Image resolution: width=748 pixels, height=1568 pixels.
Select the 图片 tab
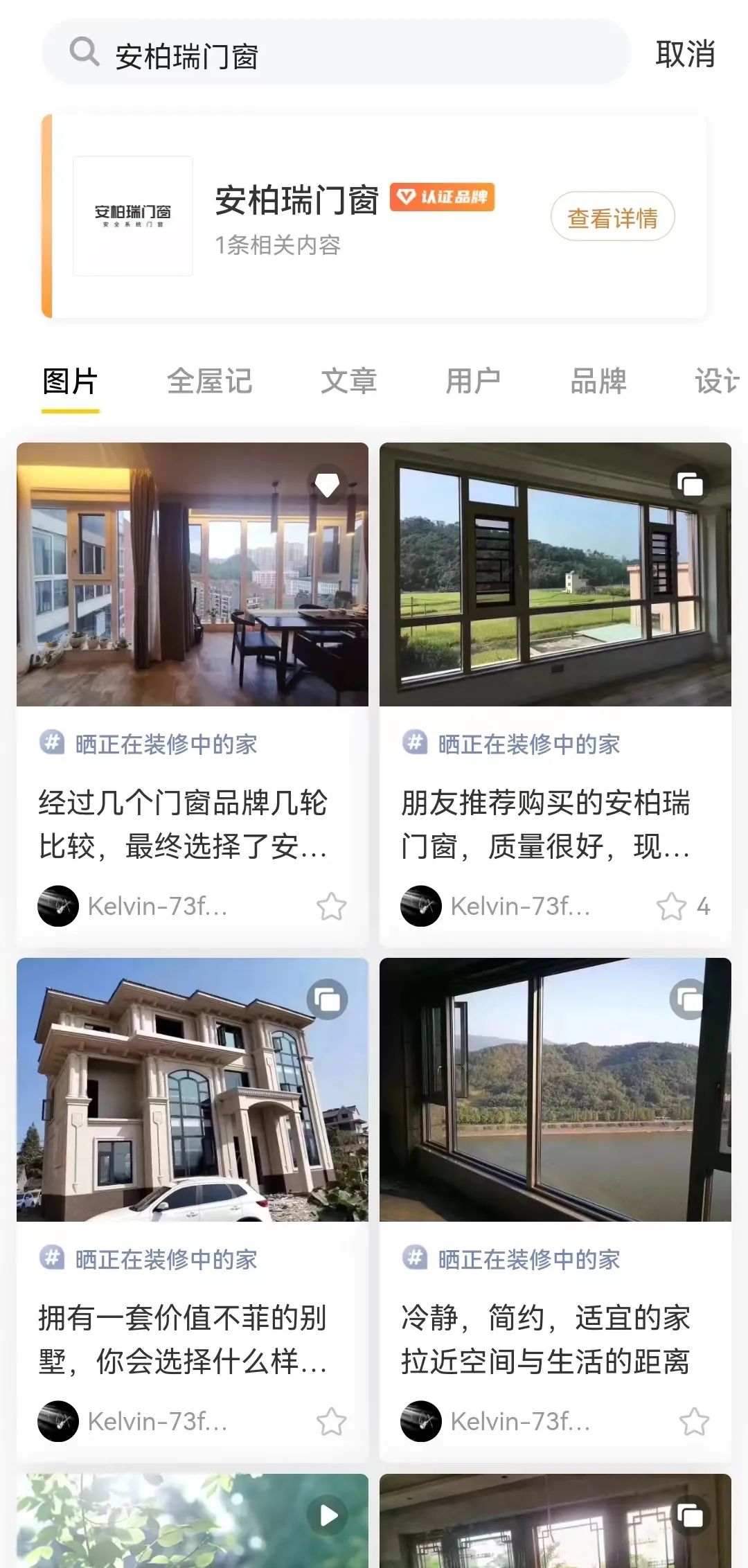pyautogui.click(x=70, y=382)
